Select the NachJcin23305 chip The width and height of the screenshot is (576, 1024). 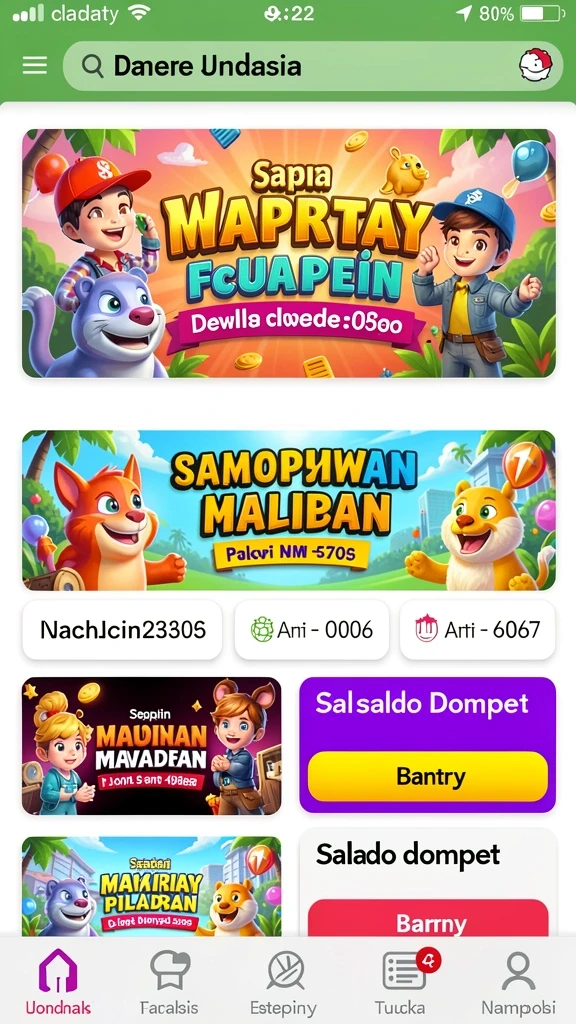122,630
